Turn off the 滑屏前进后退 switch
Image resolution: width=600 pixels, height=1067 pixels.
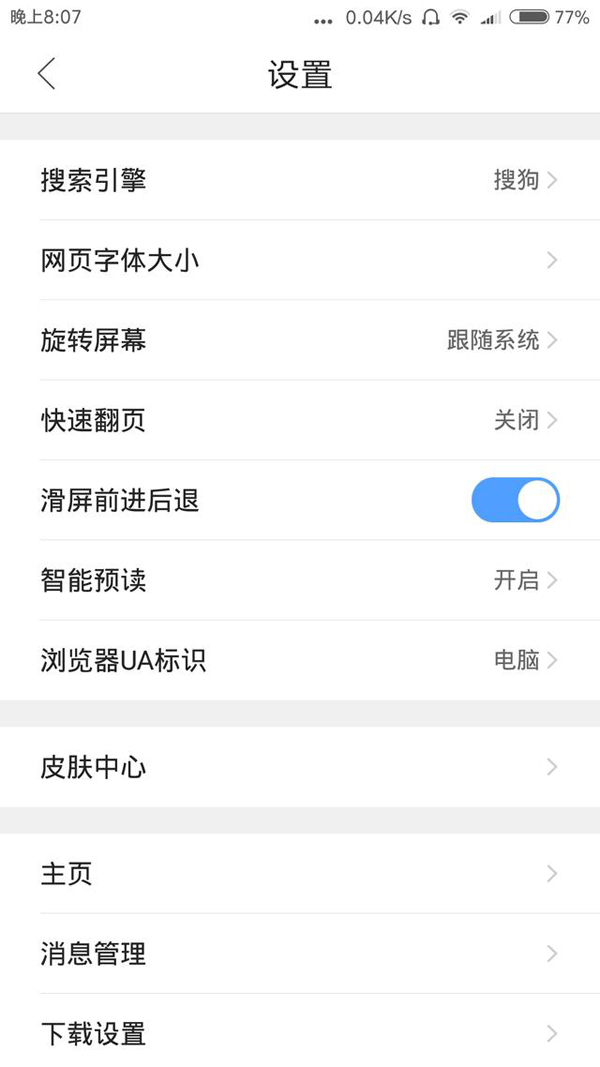click(x=515, y=500)
